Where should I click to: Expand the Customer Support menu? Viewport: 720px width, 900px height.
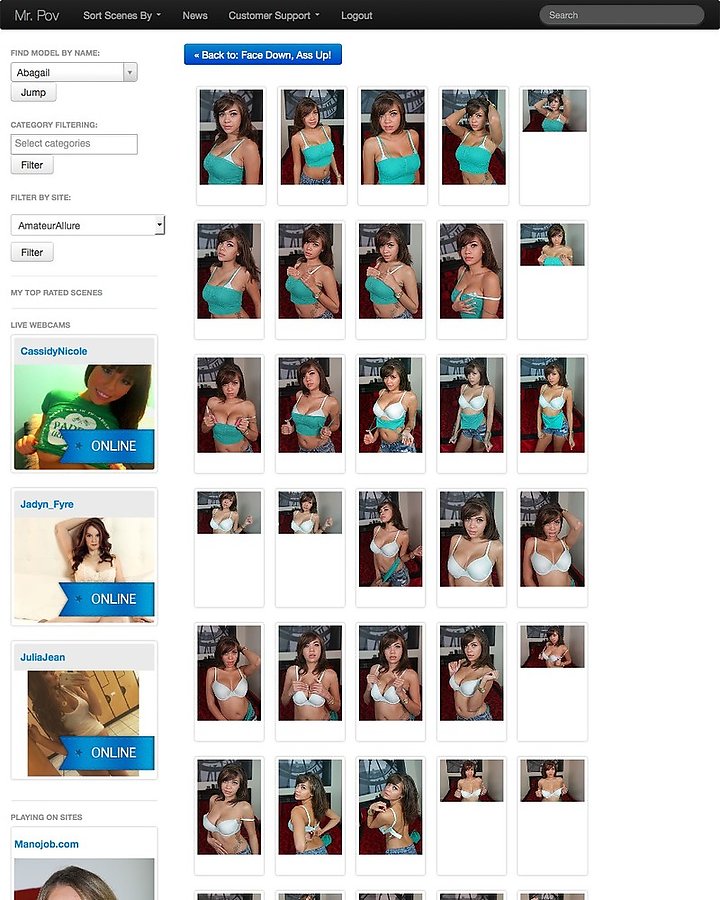point(274,15)
